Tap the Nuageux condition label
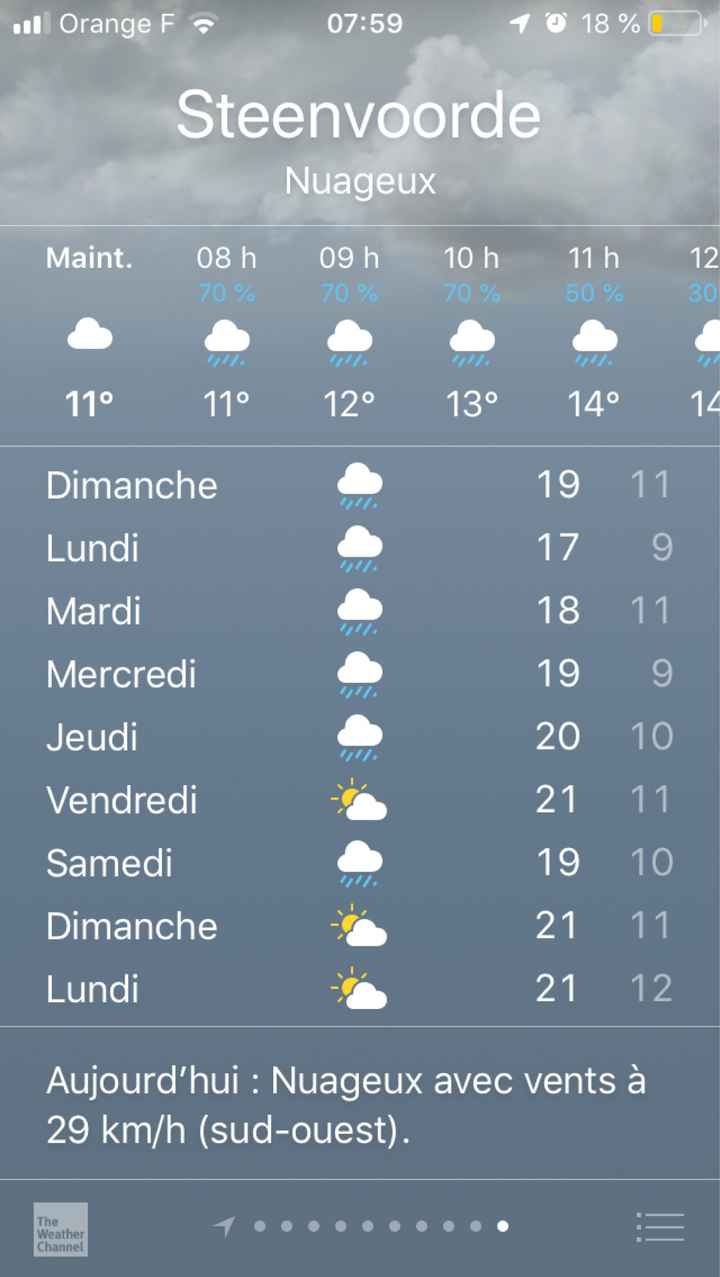 (359, 180)
